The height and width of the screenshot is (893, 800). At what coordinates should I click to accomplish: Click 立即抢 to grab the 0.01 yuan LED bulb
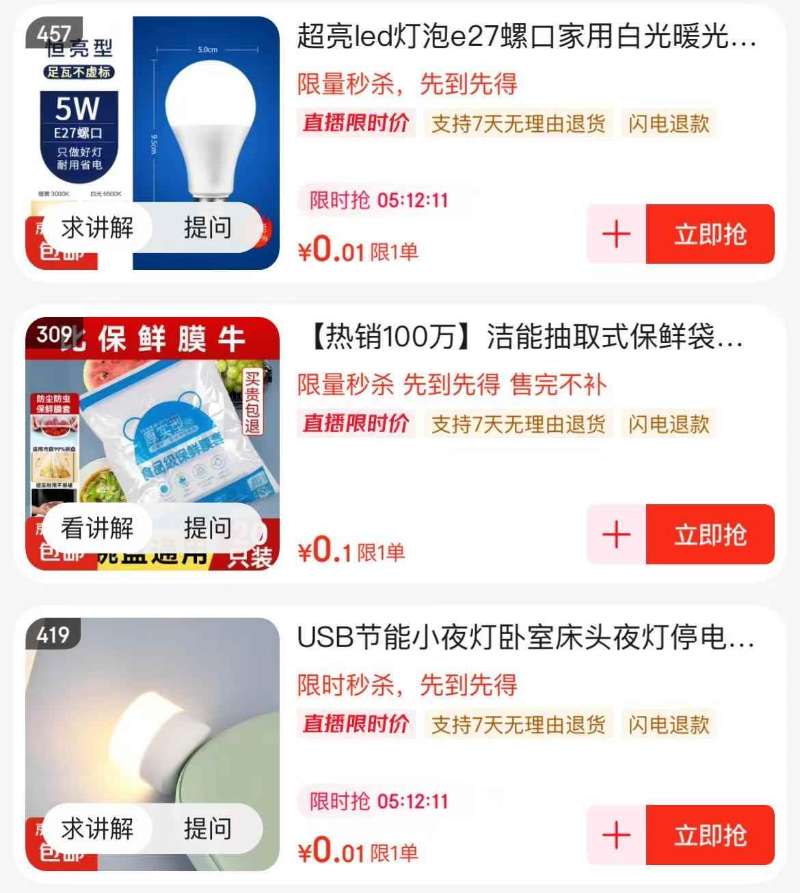click(712, 233)
